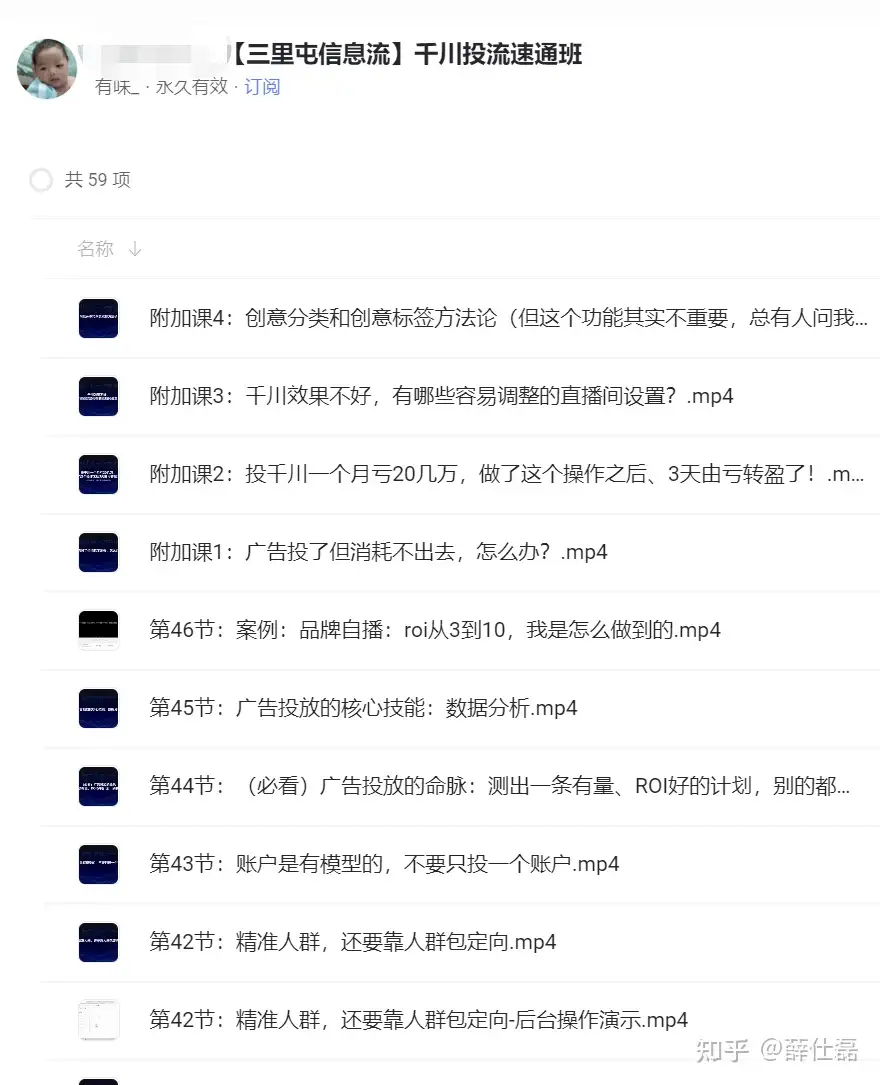880x1085 pixels.
Task: Open 第46节 品牌自播案例 video
Action: pos(435,630)
